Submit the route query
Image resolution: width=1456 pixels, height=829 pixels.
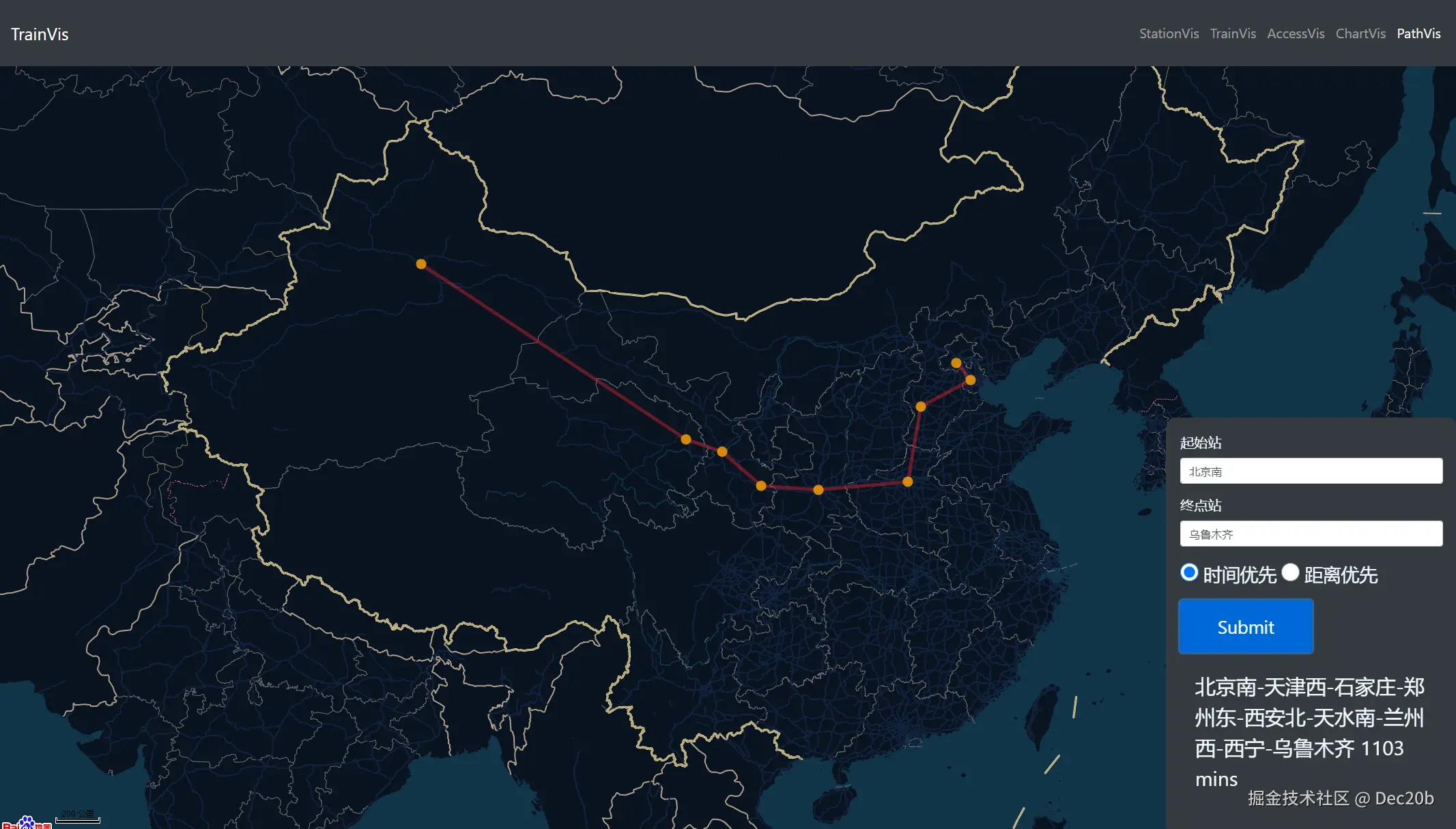(x=1246, y=627)
